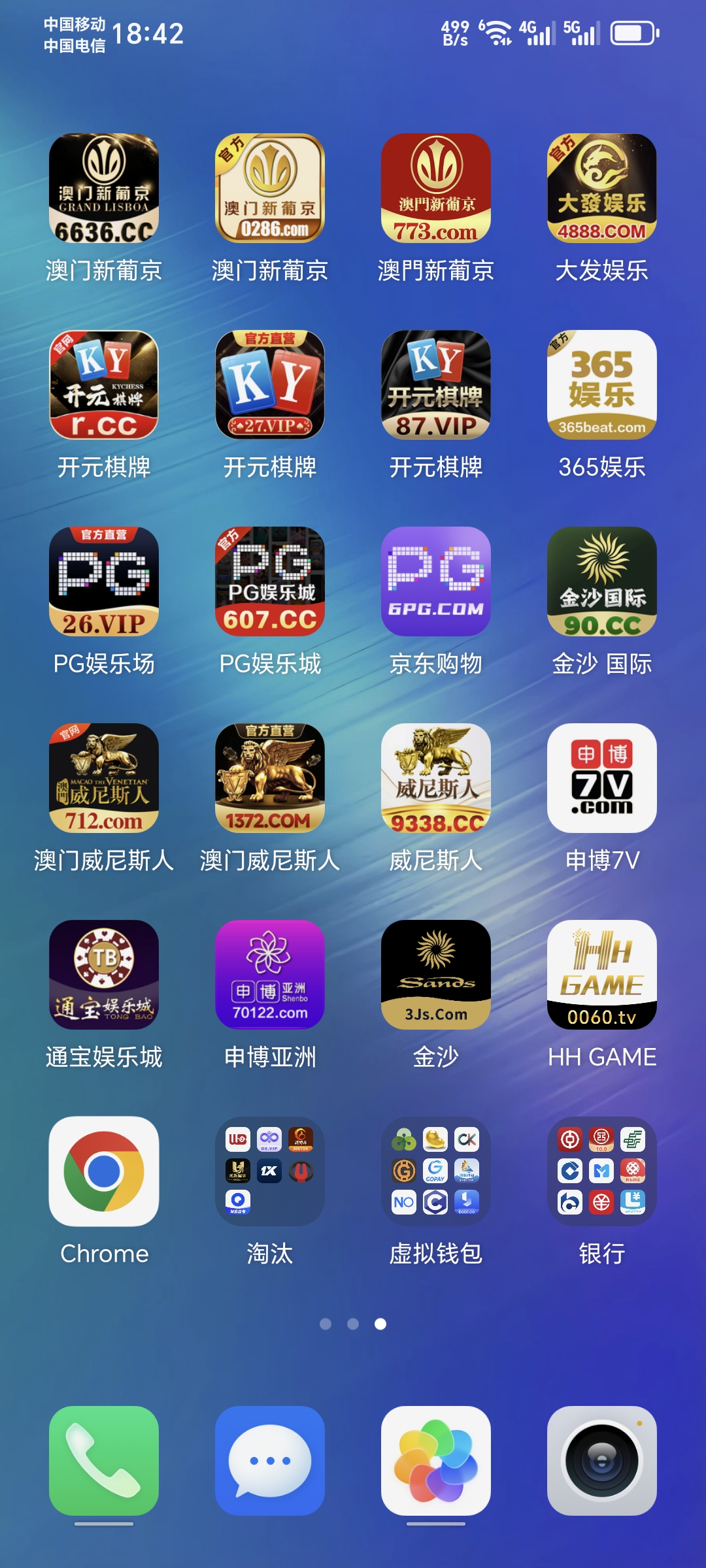Open the Gallery app in the dock
706x1568 pixels.
(436, 1460)
